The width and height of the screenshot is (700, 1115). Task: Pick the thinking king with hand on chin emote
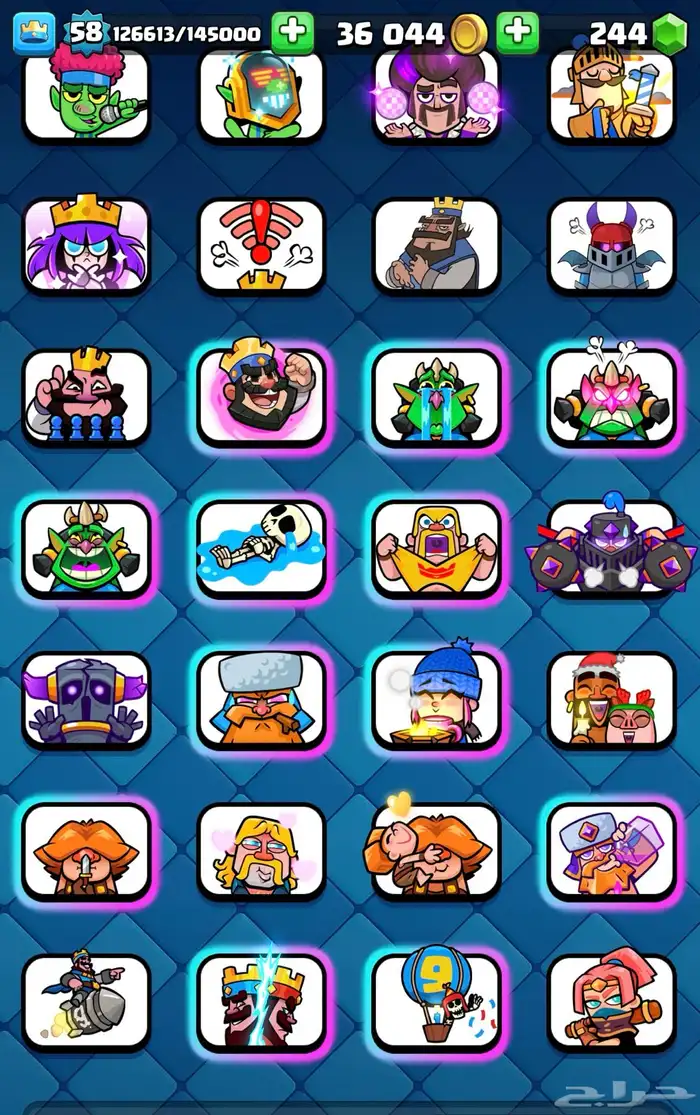(436, 245)
